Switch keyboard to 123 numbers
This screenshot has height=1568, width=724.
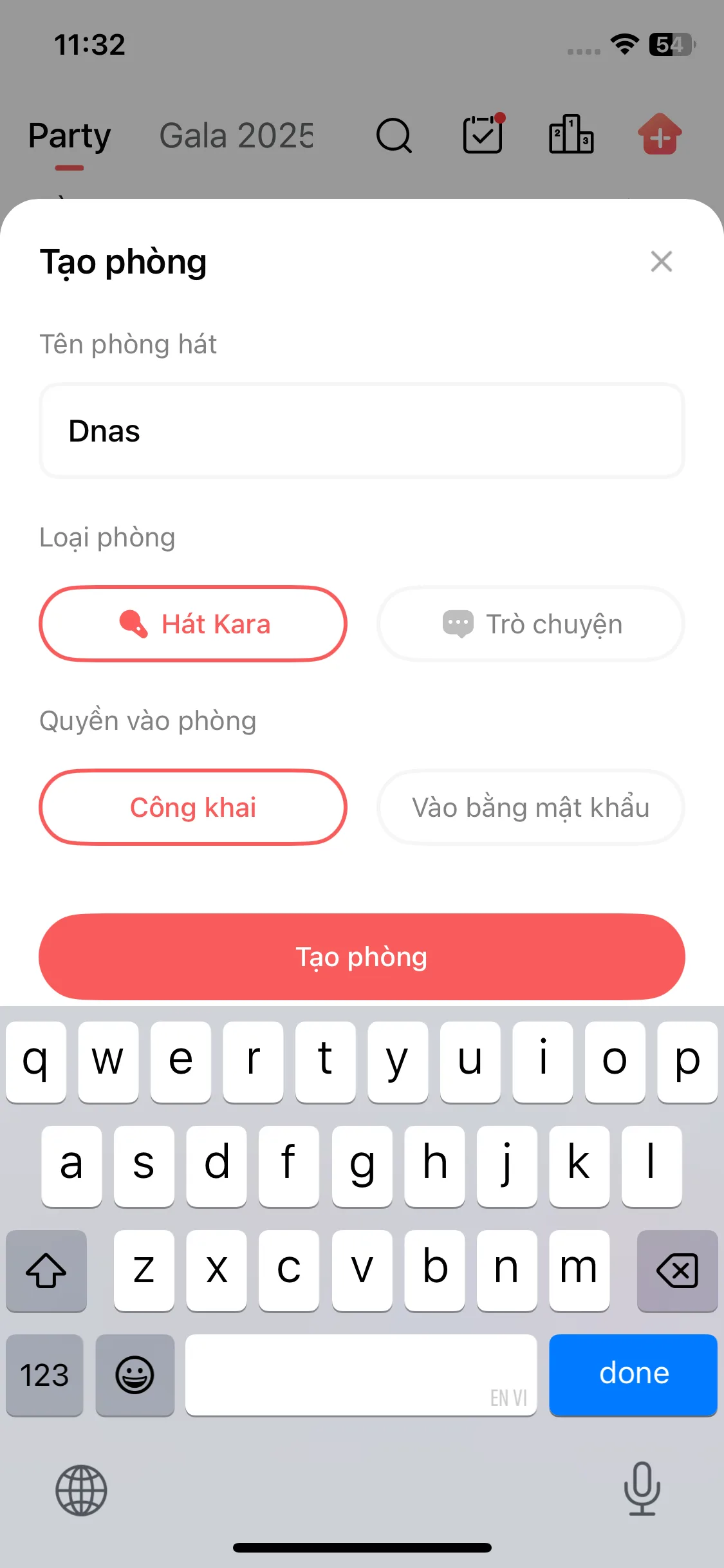tap(44, 1375)
